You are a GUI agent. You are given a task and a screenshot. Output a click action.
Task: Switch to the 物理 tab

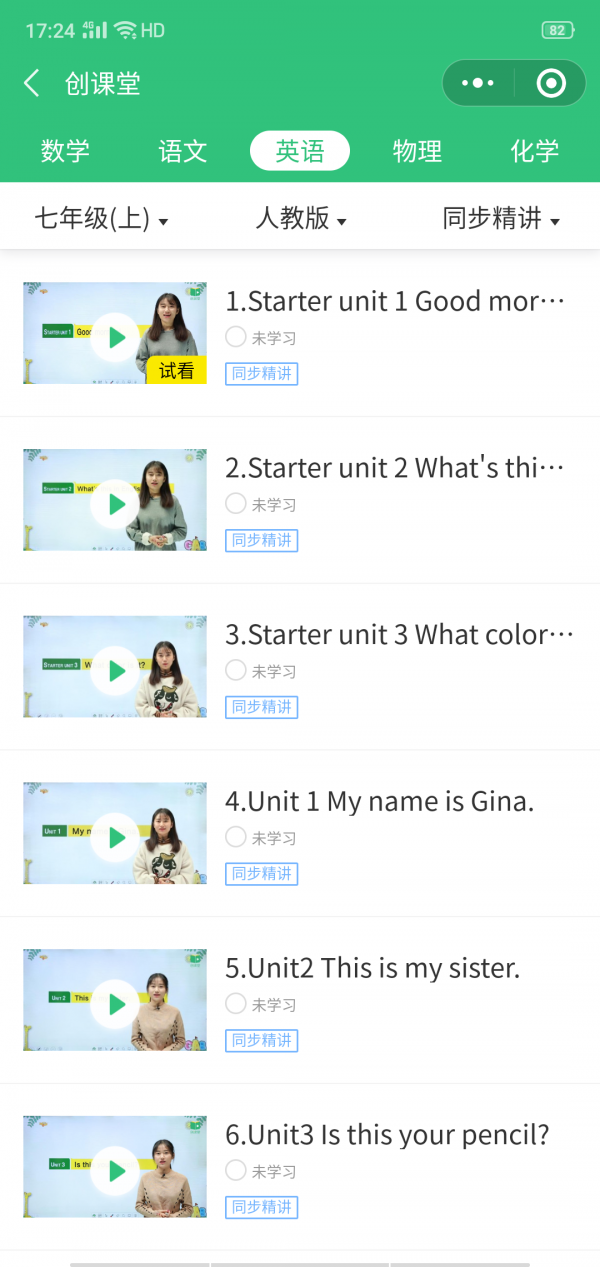pyautogui.click(x=417, y=151)
